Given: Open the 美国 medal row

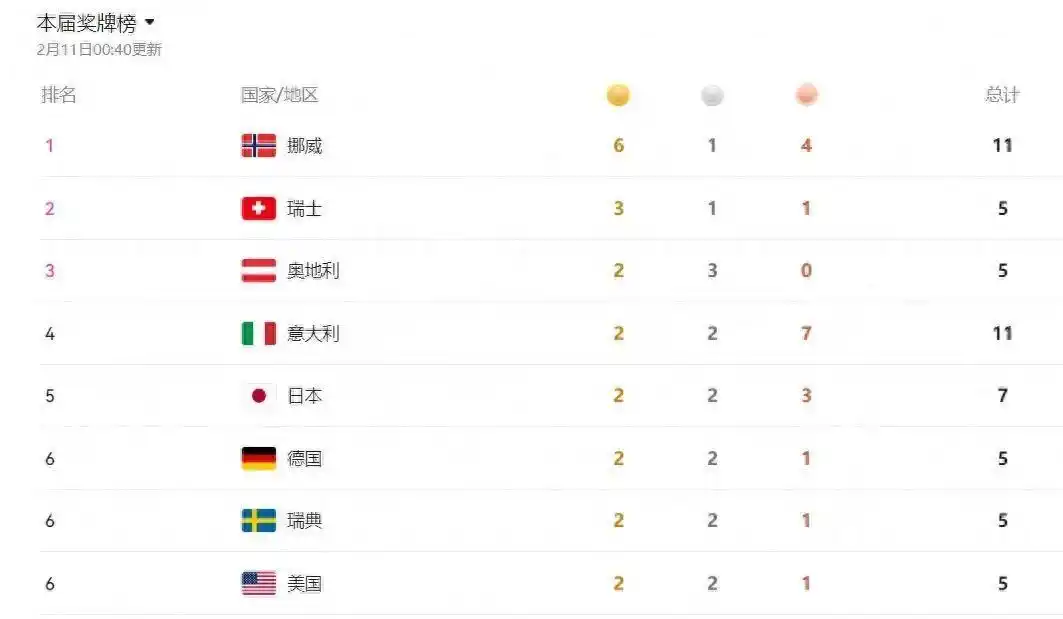Looking at the screenshot, I should (x=304, y=584).
